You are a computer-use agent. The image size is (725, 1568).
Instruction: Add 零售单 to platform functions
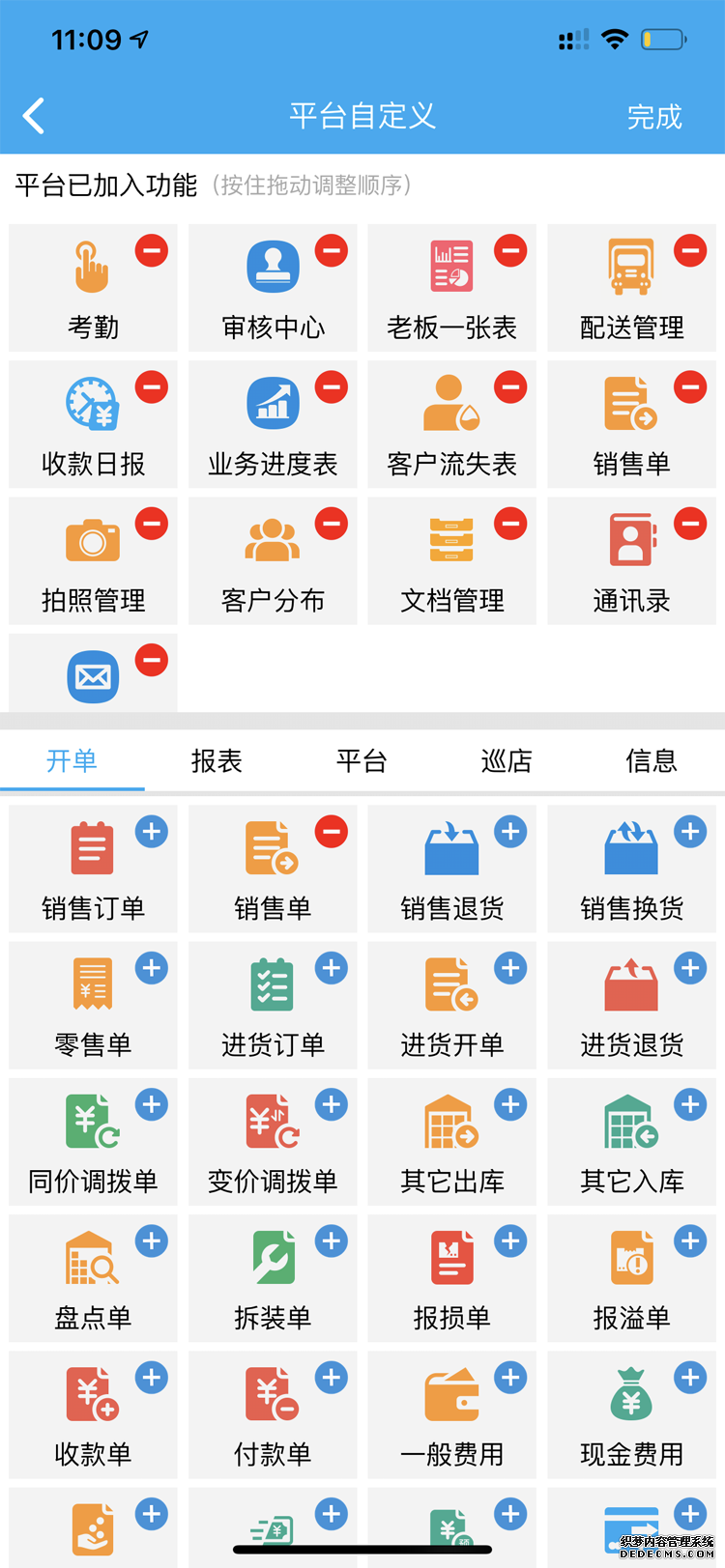click(152, 968)
